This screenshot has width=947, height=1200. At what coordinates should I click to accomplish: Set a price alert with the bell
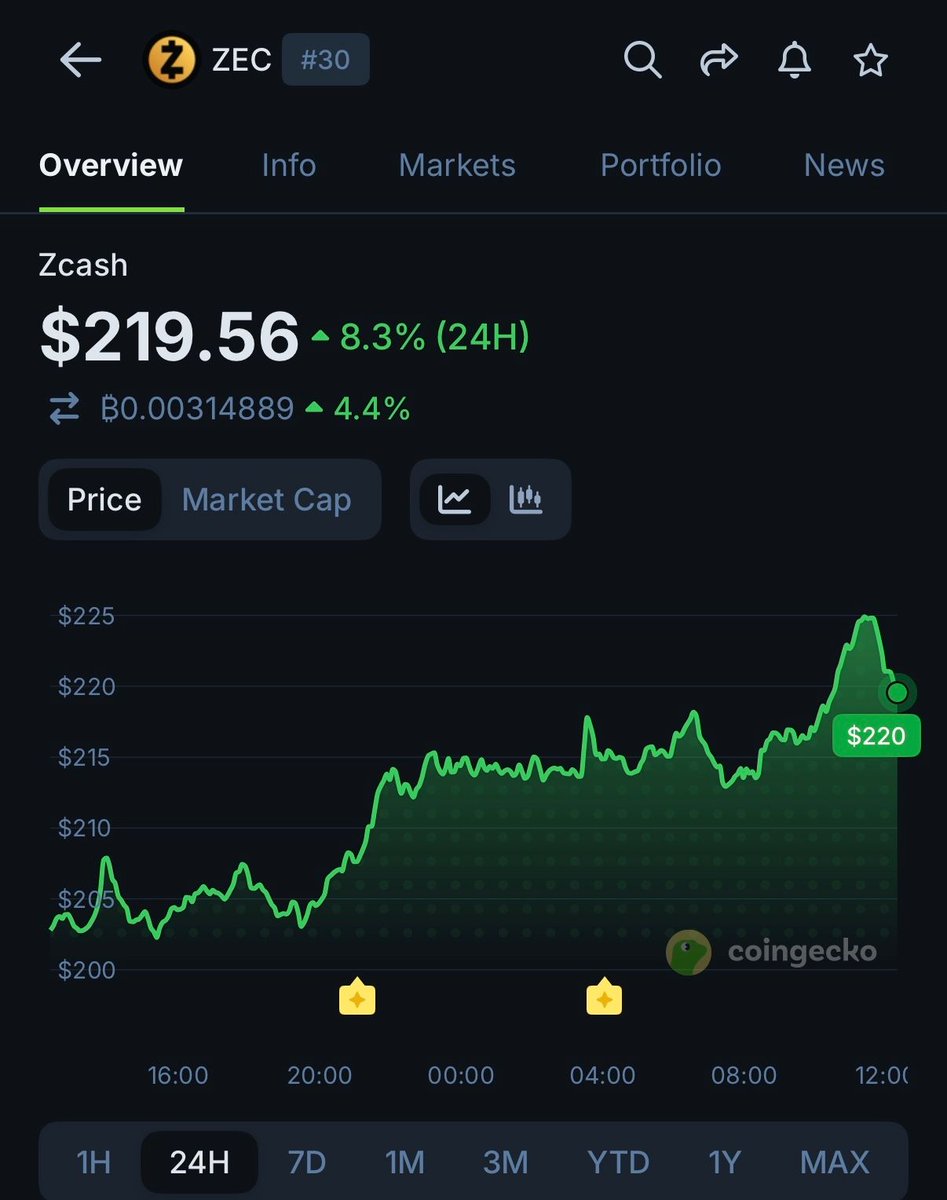point(794,61)
